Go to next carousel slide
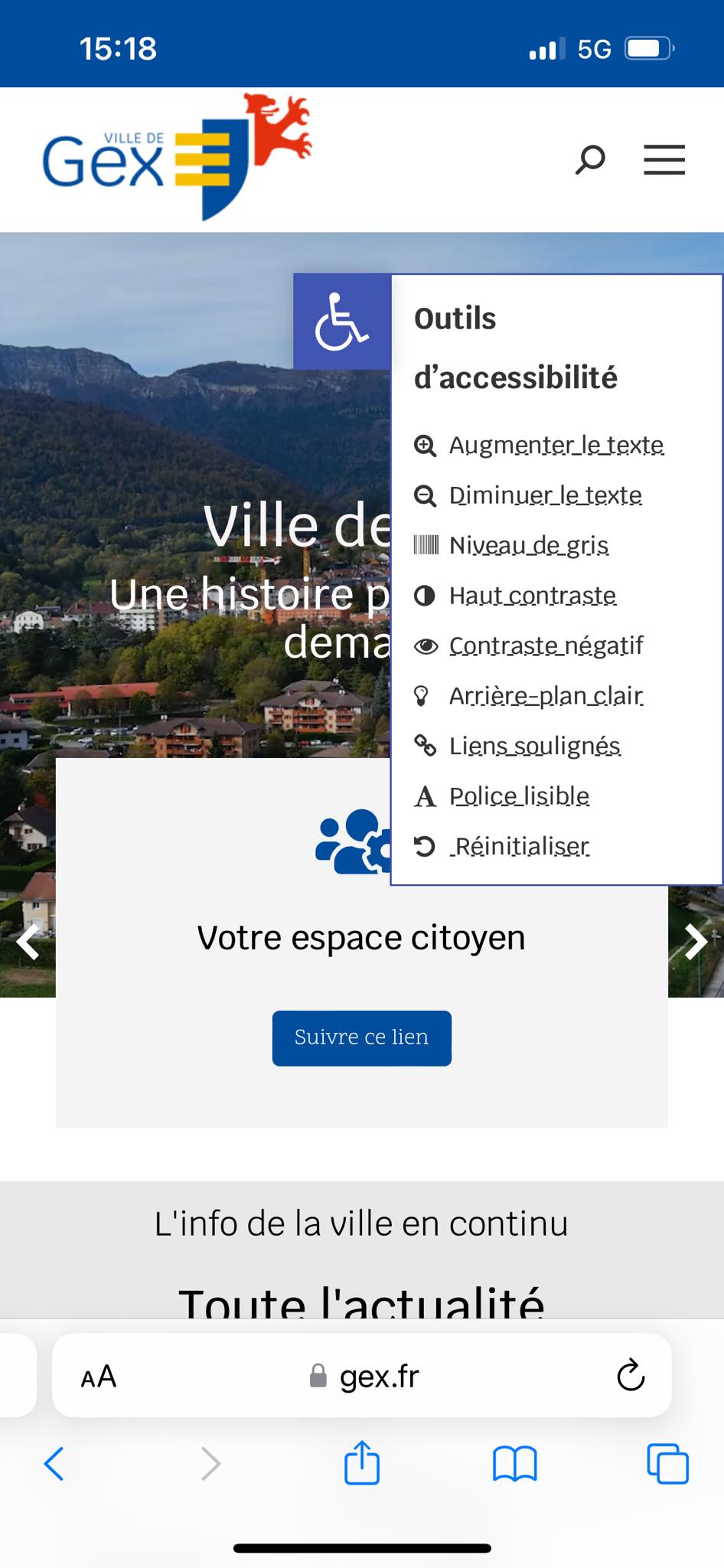The image size is (724, 1568). 695,942
